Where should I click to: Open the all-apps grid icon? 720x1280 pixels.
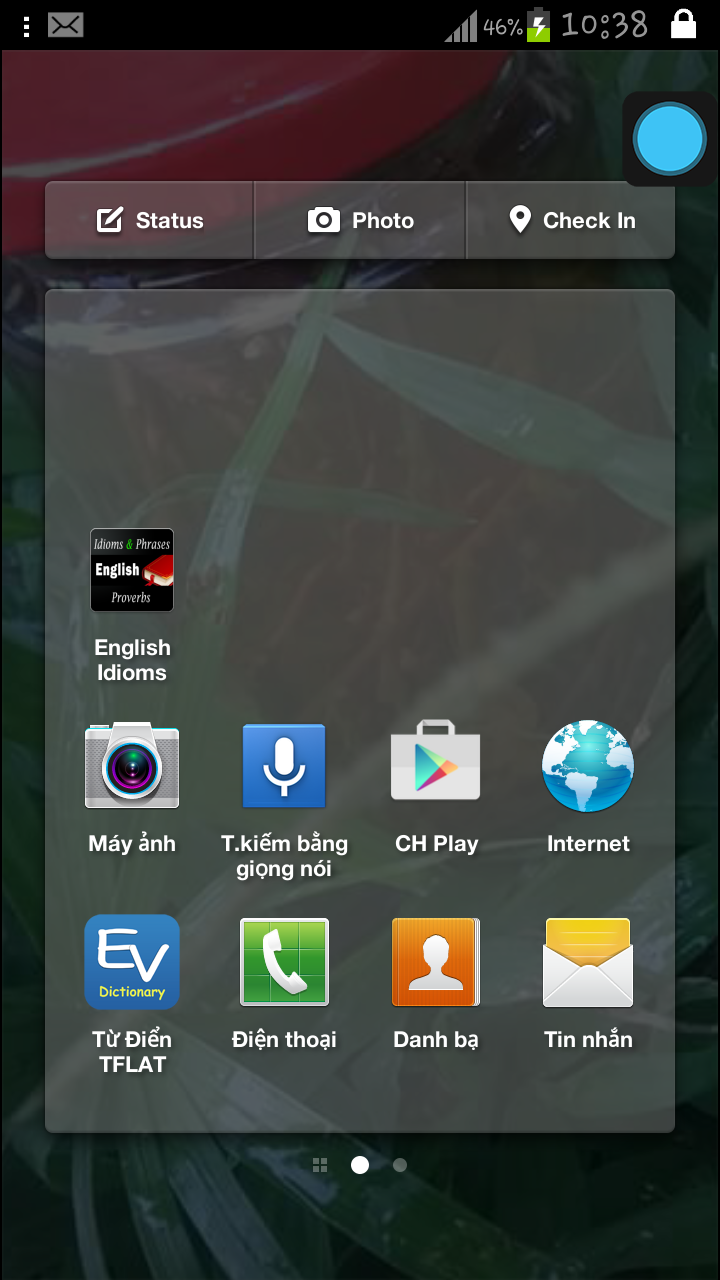pos(320,1165)
